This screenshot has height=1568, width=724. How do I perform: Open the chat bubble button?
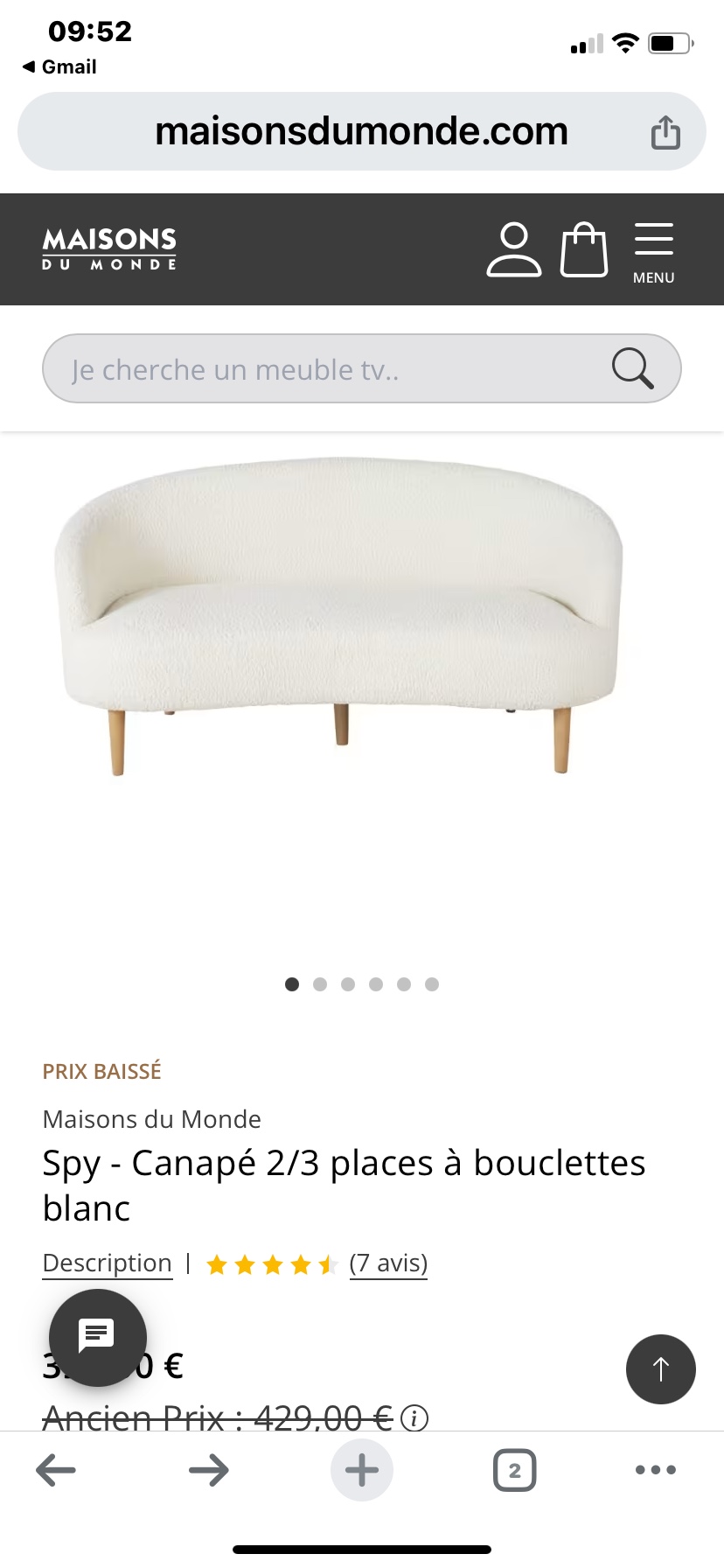point(98,1337)
